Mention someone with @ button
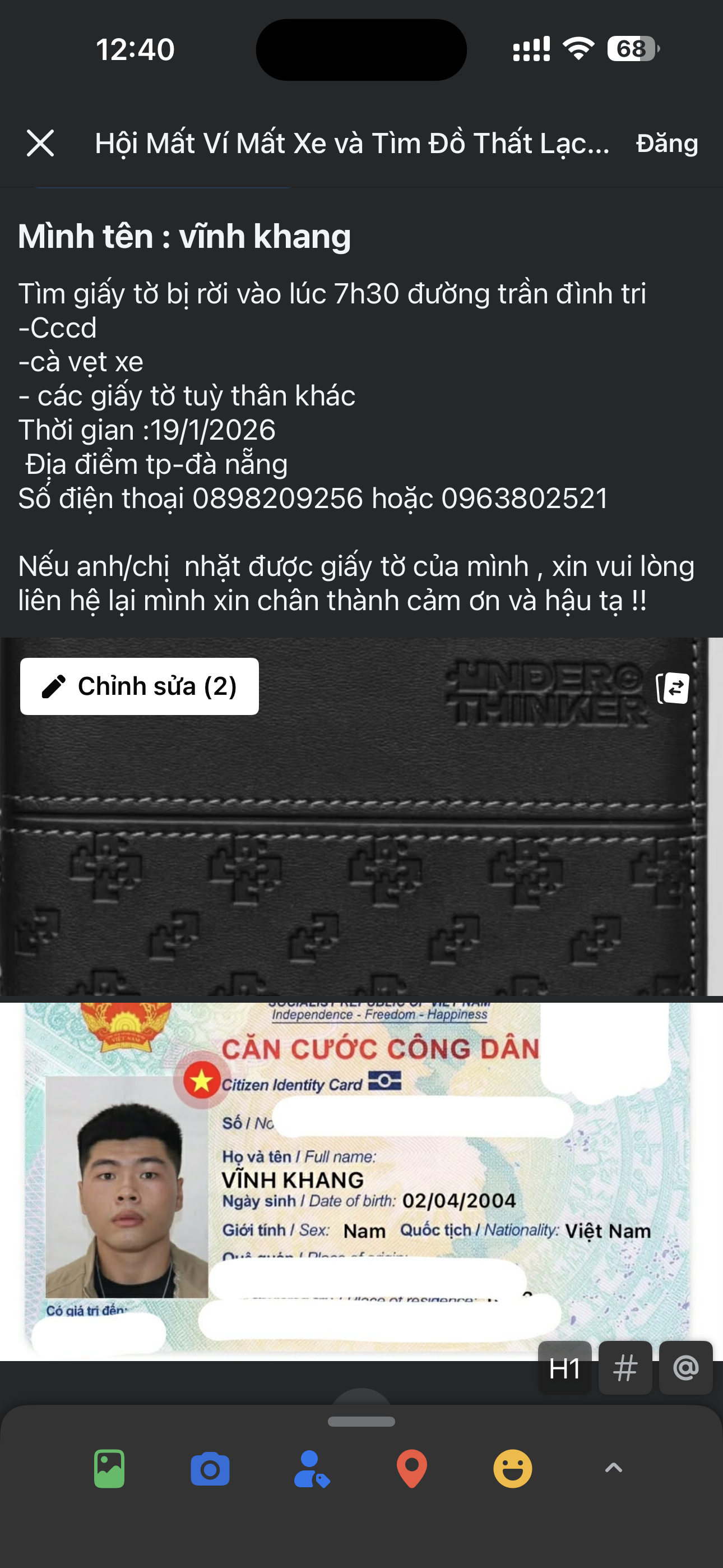The width and height of the screenshot is (723, 1568). point(686,1368)
